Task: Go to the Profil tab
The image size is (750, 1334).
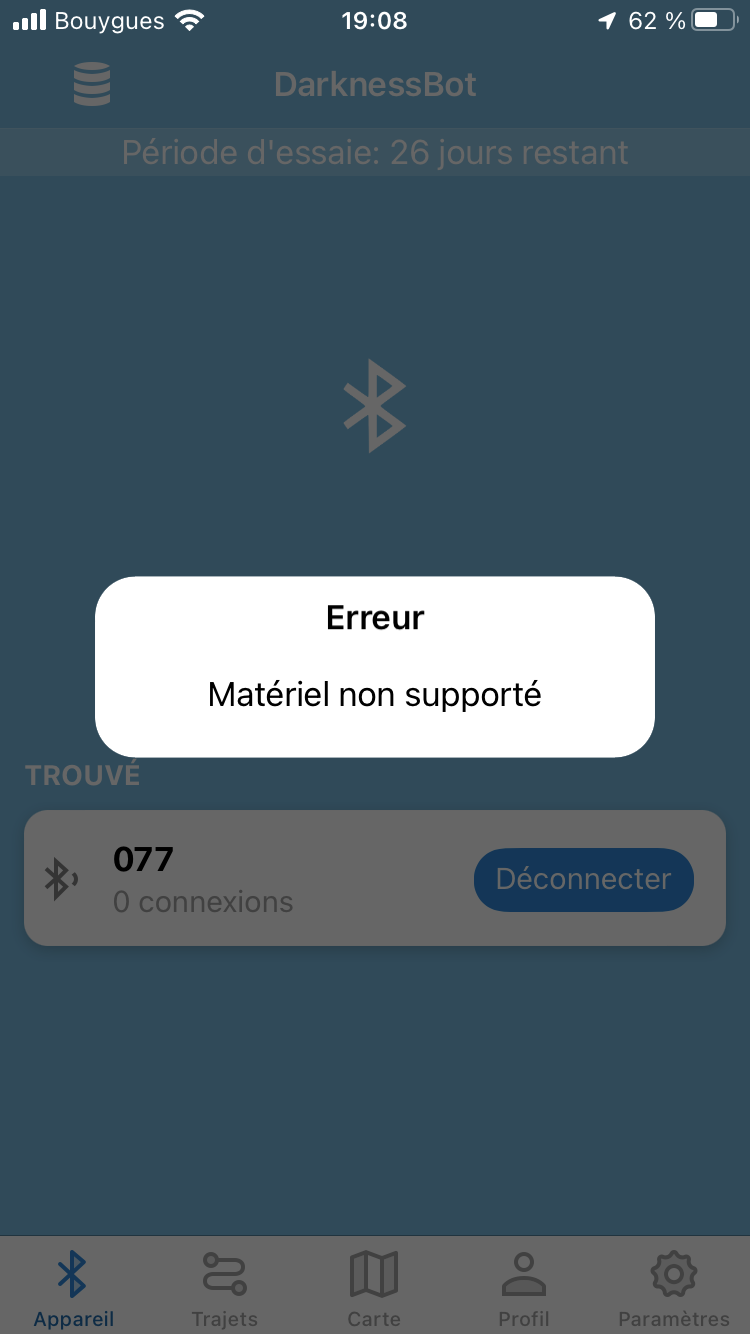Action: coord(524,1288)
